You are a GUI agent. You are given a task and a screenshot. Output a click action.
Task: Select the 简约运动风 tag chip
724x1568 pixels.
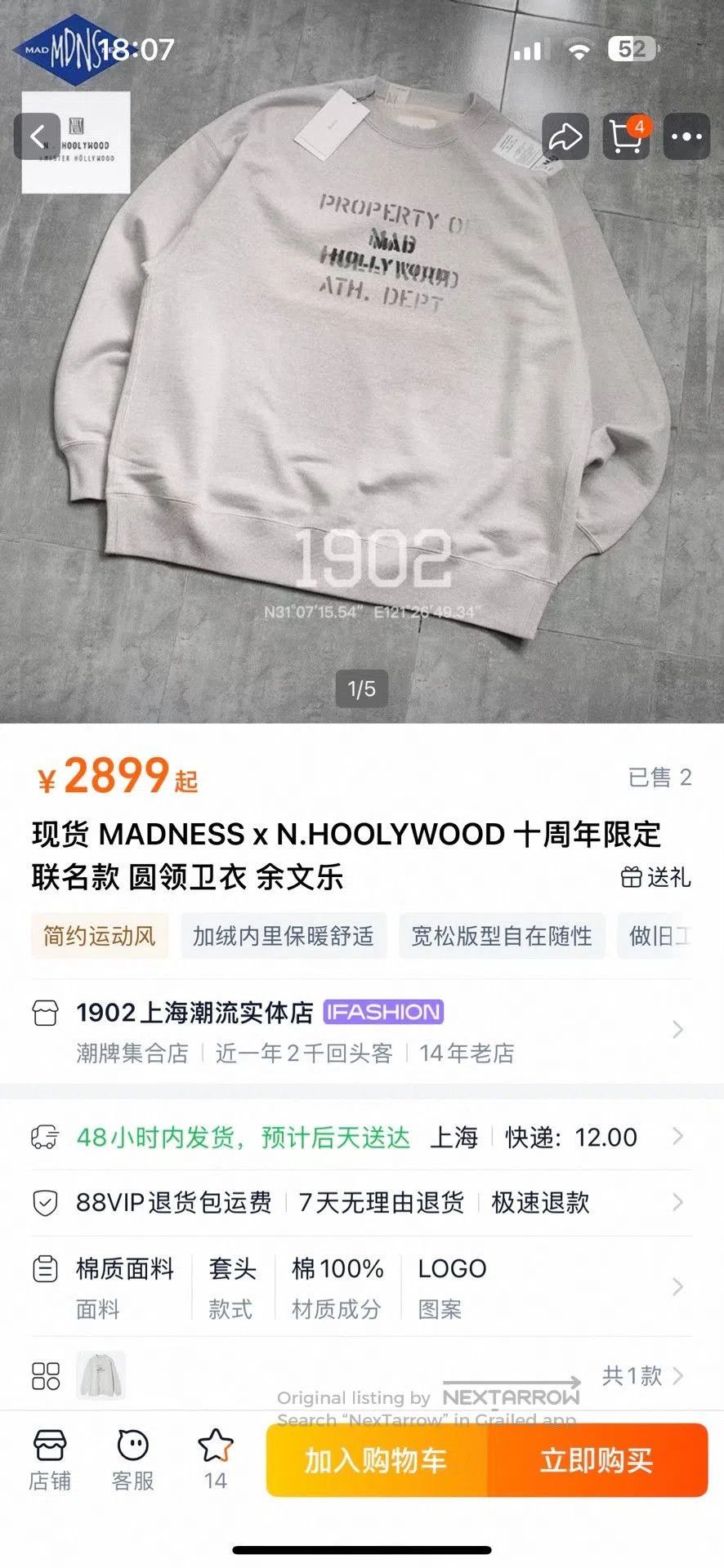(x=100, y=935)
